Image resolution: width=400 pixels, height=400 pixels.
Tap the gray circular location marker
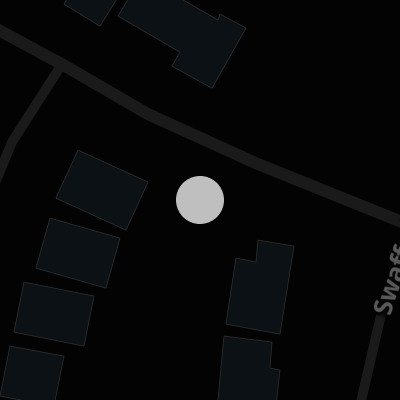coord(200,200)
